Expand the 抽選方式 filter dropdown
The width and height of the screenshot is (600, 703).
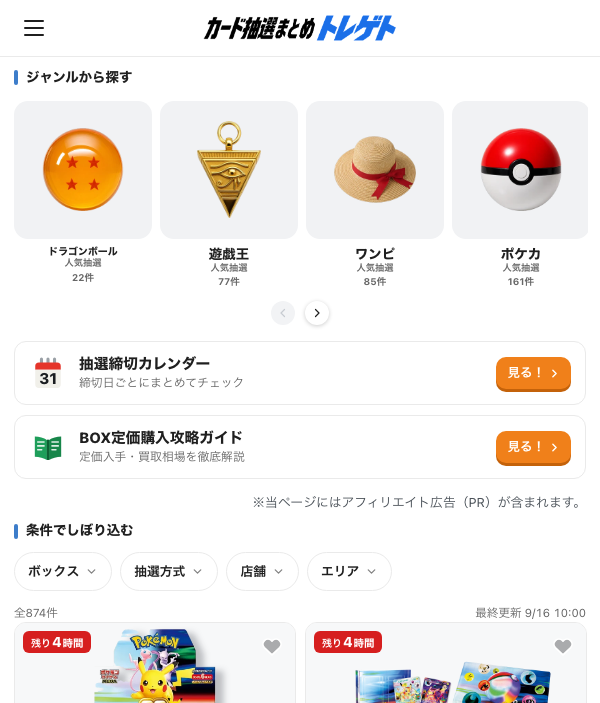coord(169,571)
